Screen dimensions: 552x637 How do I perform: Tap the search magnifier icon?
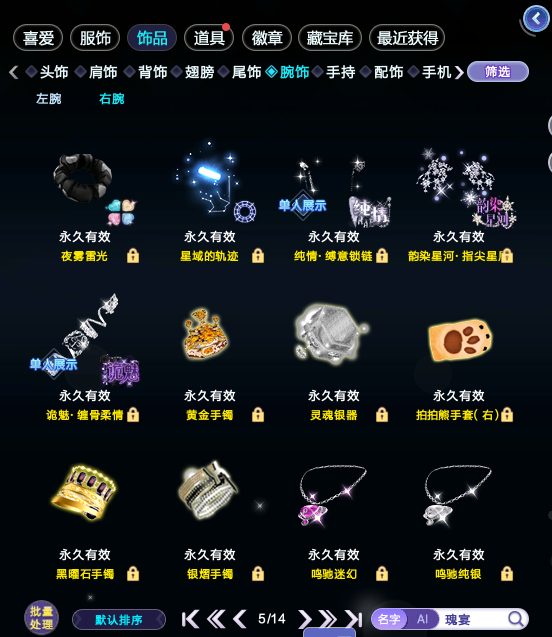tap(516, 619)
